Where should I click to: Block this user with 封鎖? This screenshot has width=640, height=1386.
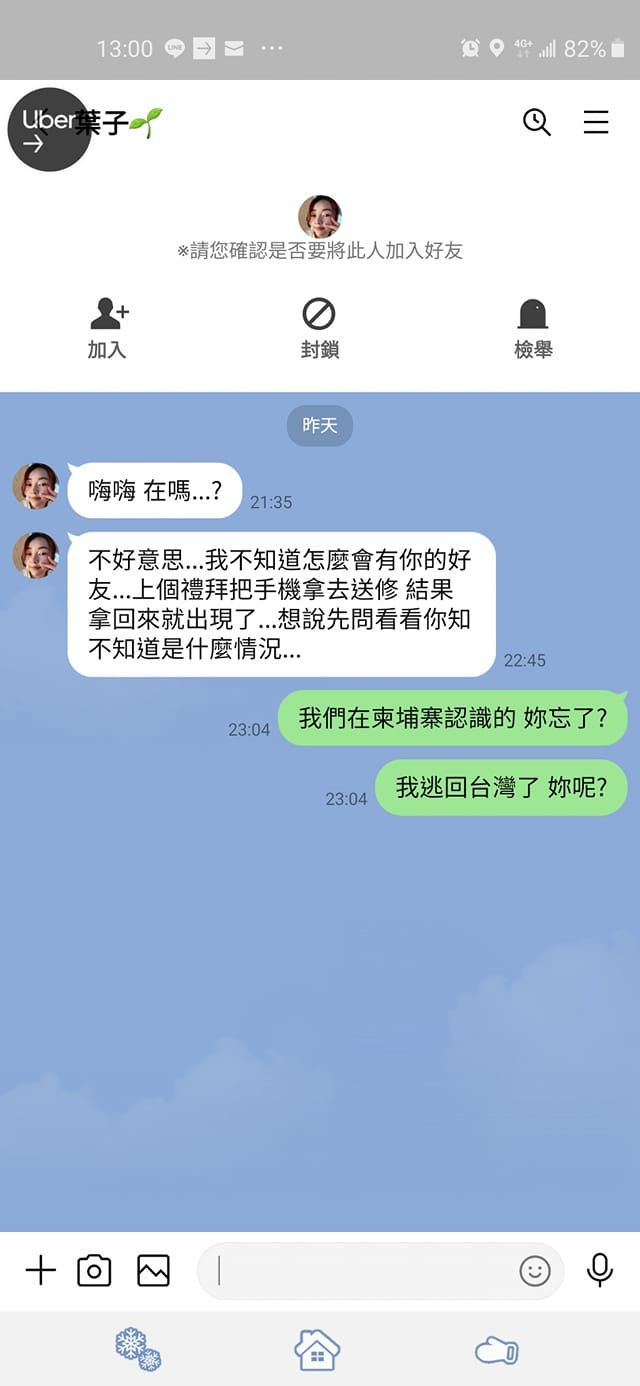(x=319, y=329)
